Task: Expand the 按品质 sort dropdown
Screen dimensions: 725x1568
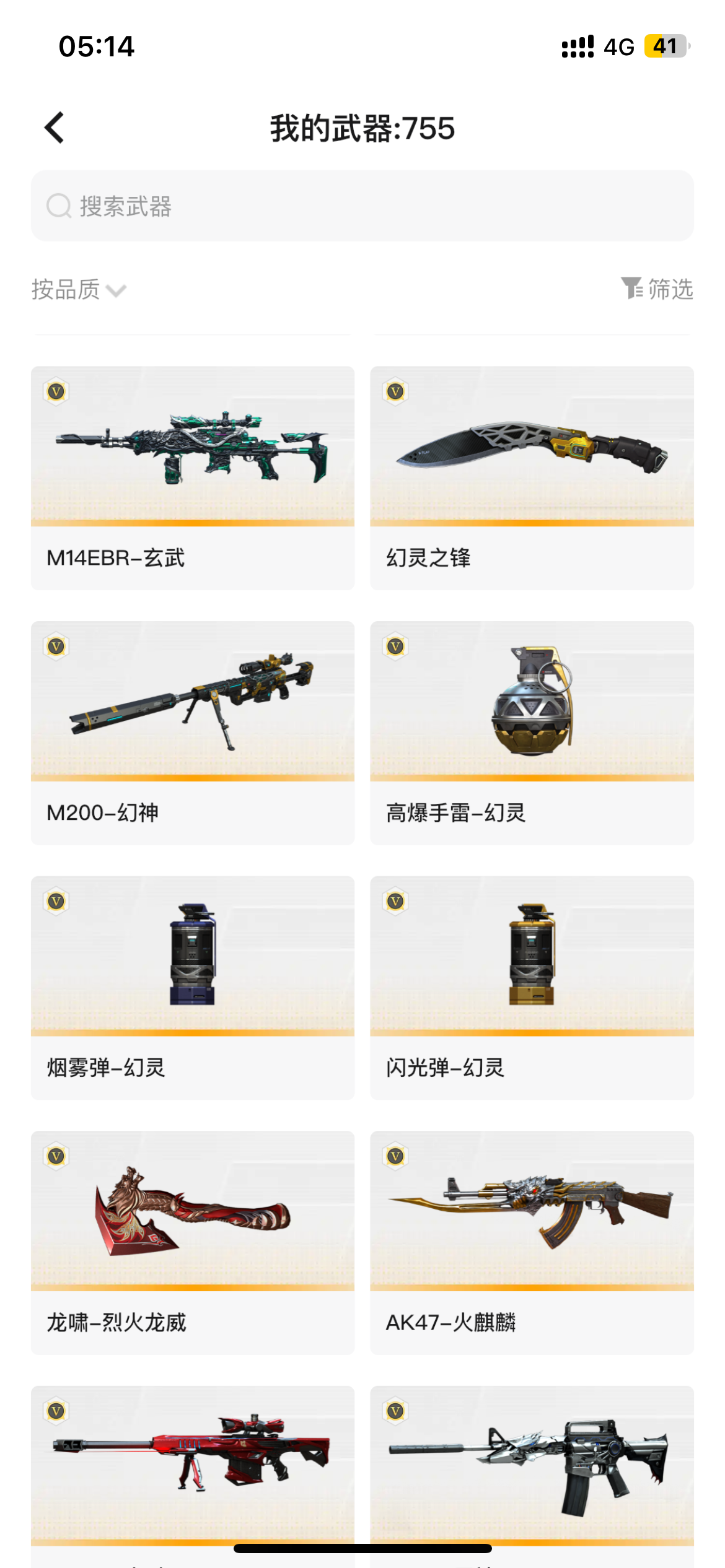Action: point(79,290)
